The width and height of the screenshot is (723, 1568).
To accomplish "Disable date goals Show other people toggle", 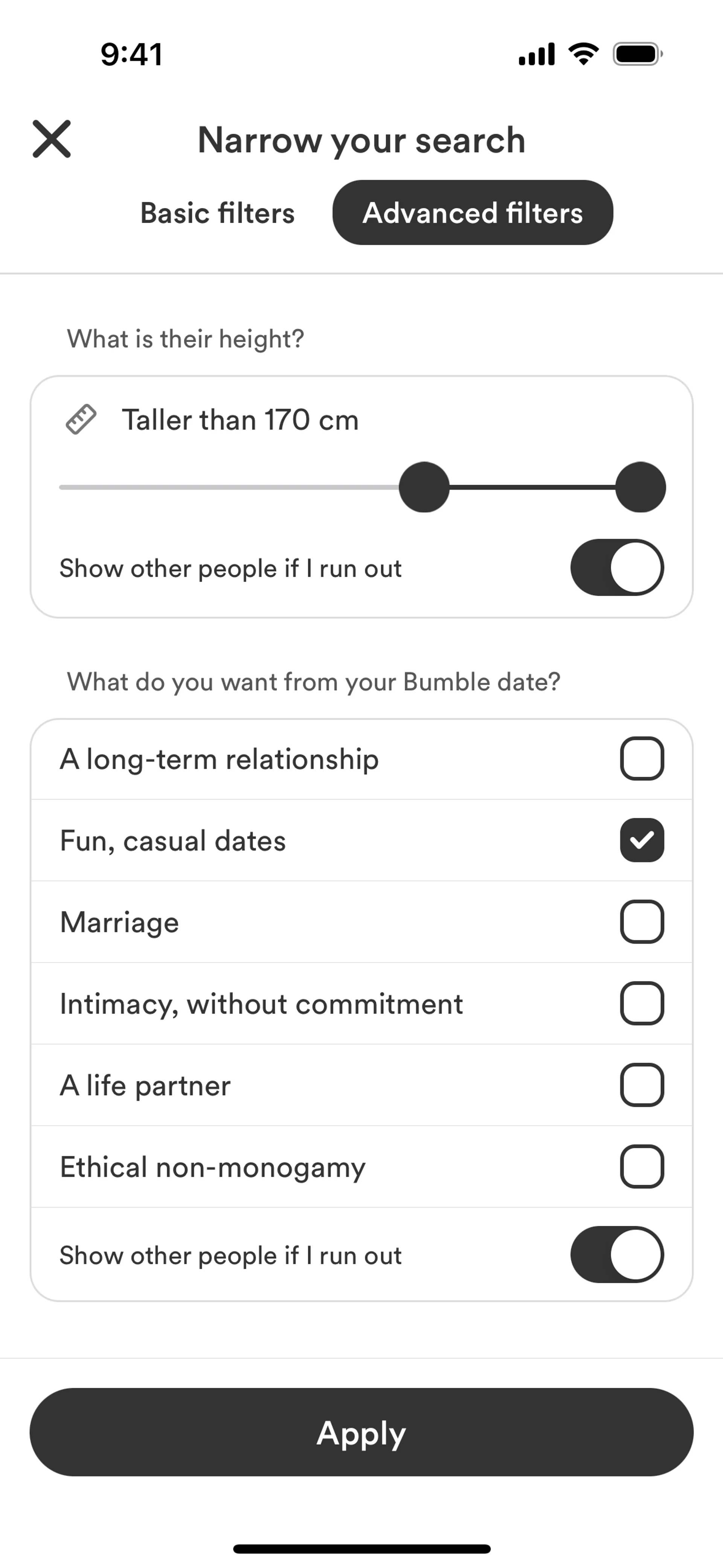I will click(x=616, y=1255).
